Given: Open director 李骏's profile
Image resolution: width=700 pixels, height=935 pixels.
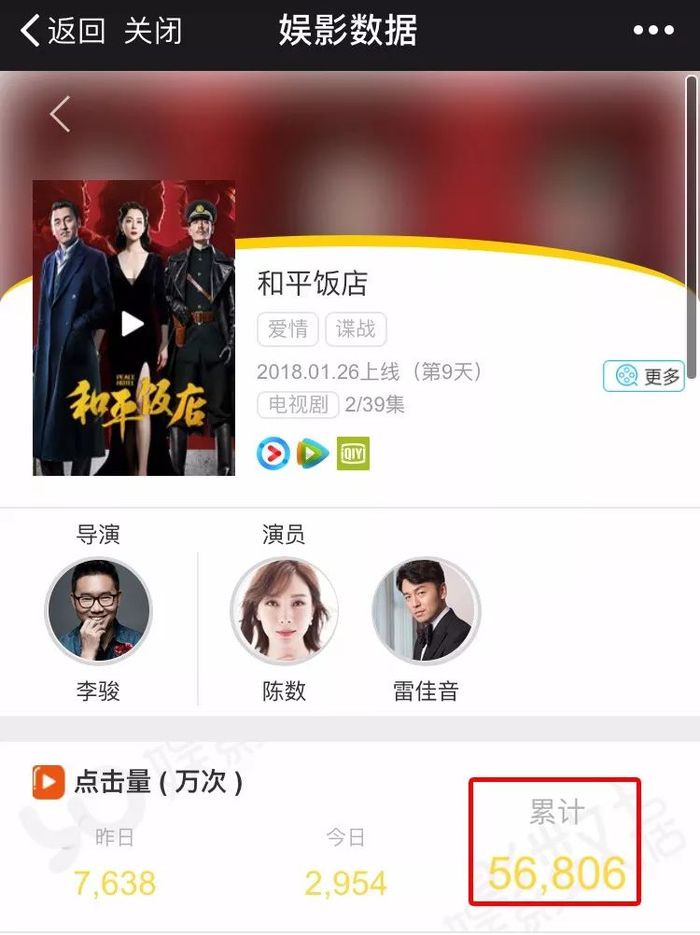Looking at the screenshot, I should point(98,611).
